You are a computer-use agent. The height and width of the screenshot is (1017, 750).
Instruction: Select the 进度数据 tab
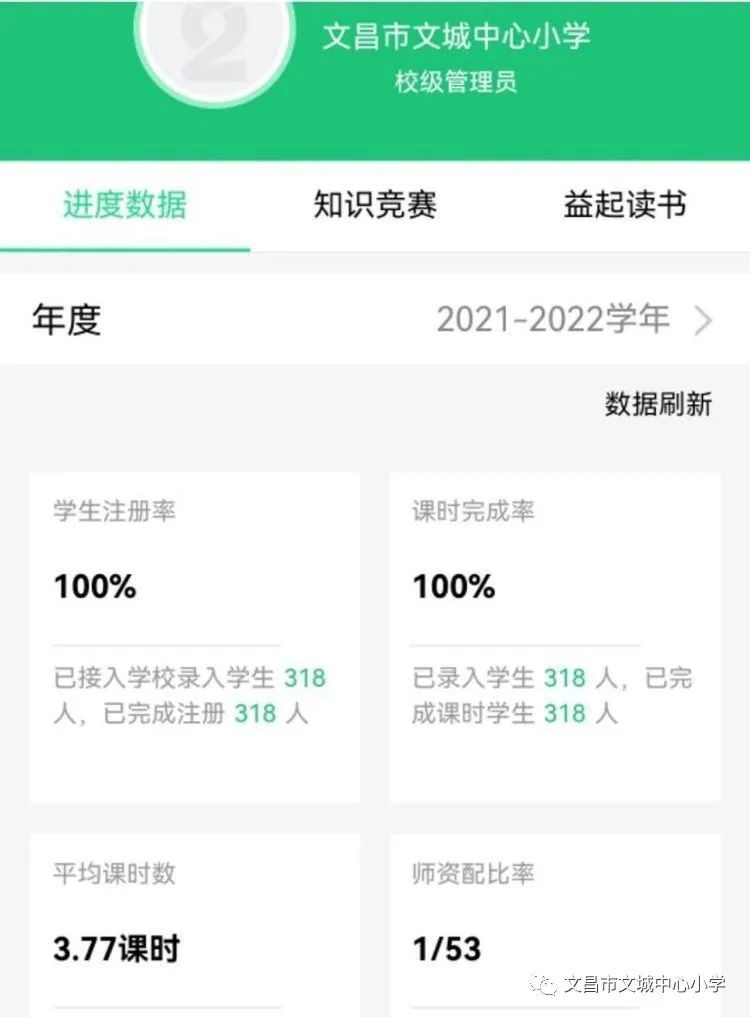click(125, 206)
